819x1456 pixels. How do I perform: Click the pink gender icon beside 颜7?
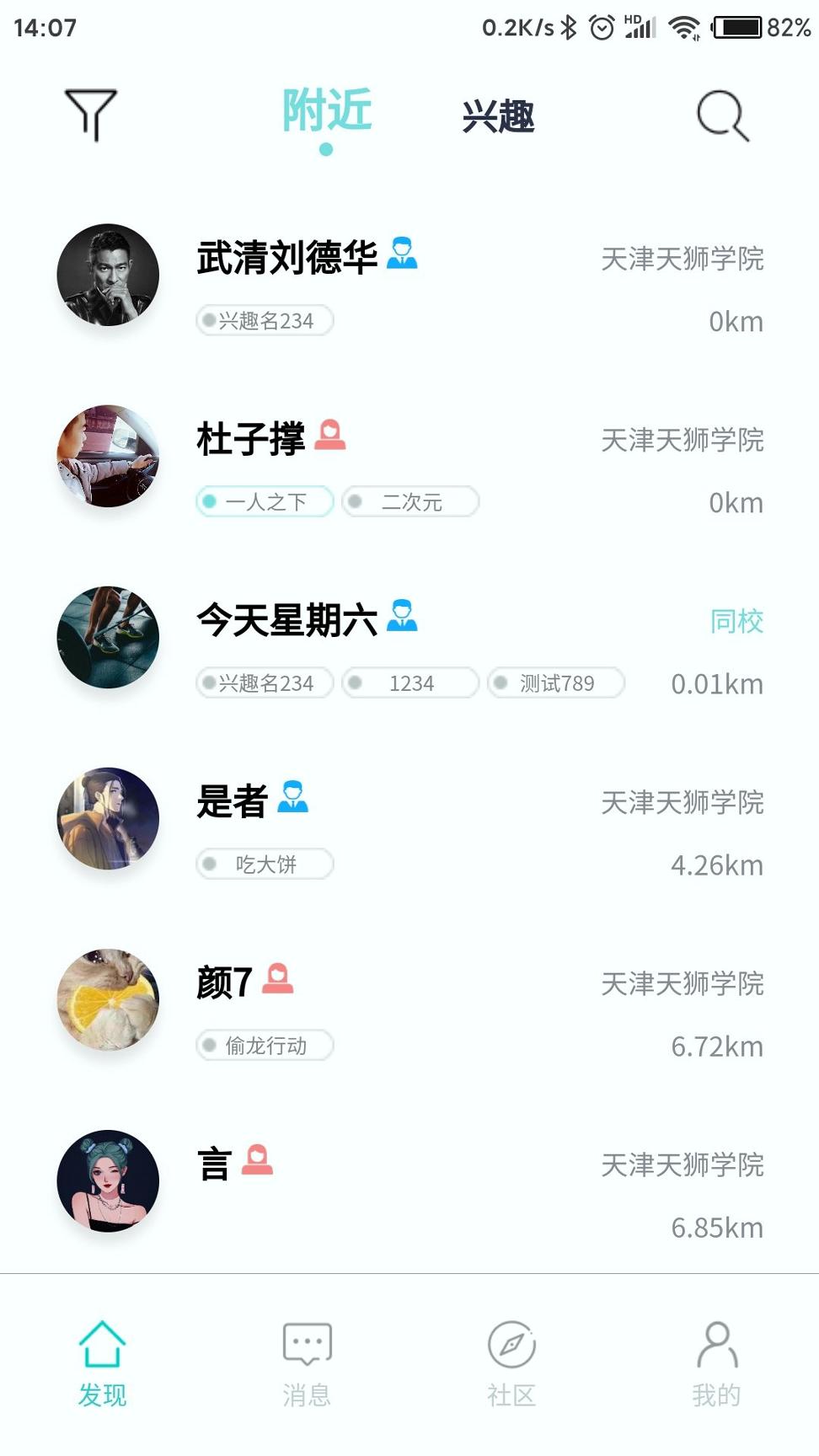[279, 978]
